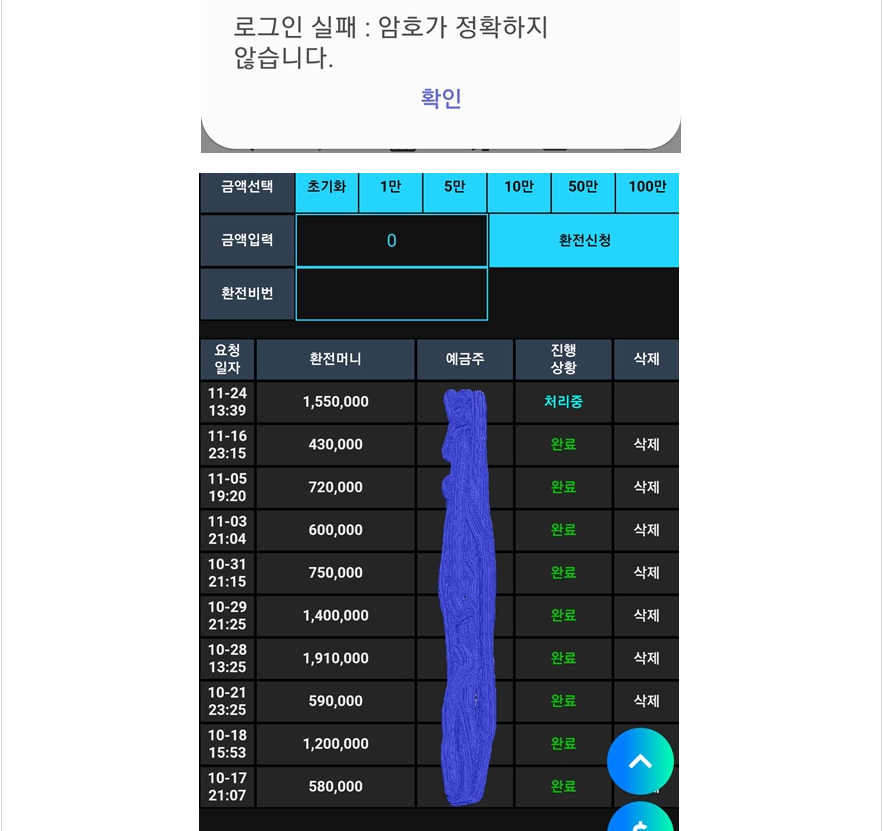Submit the request with 환전신청
The width and height of the screenshot is (883, 831).
tap(584, 241)
